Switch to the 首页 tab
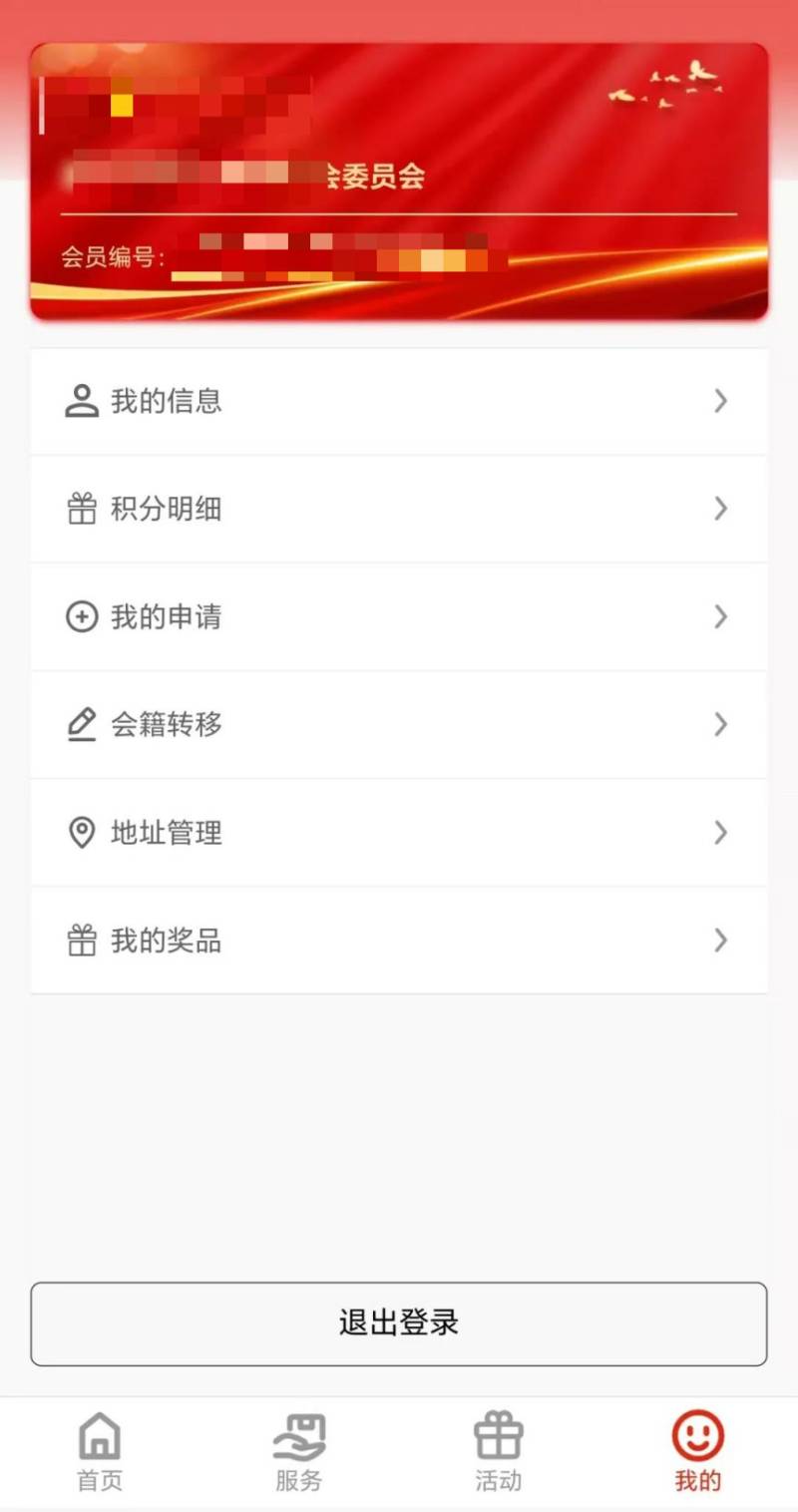The image size is (798, 1512). pos(100,1451)
